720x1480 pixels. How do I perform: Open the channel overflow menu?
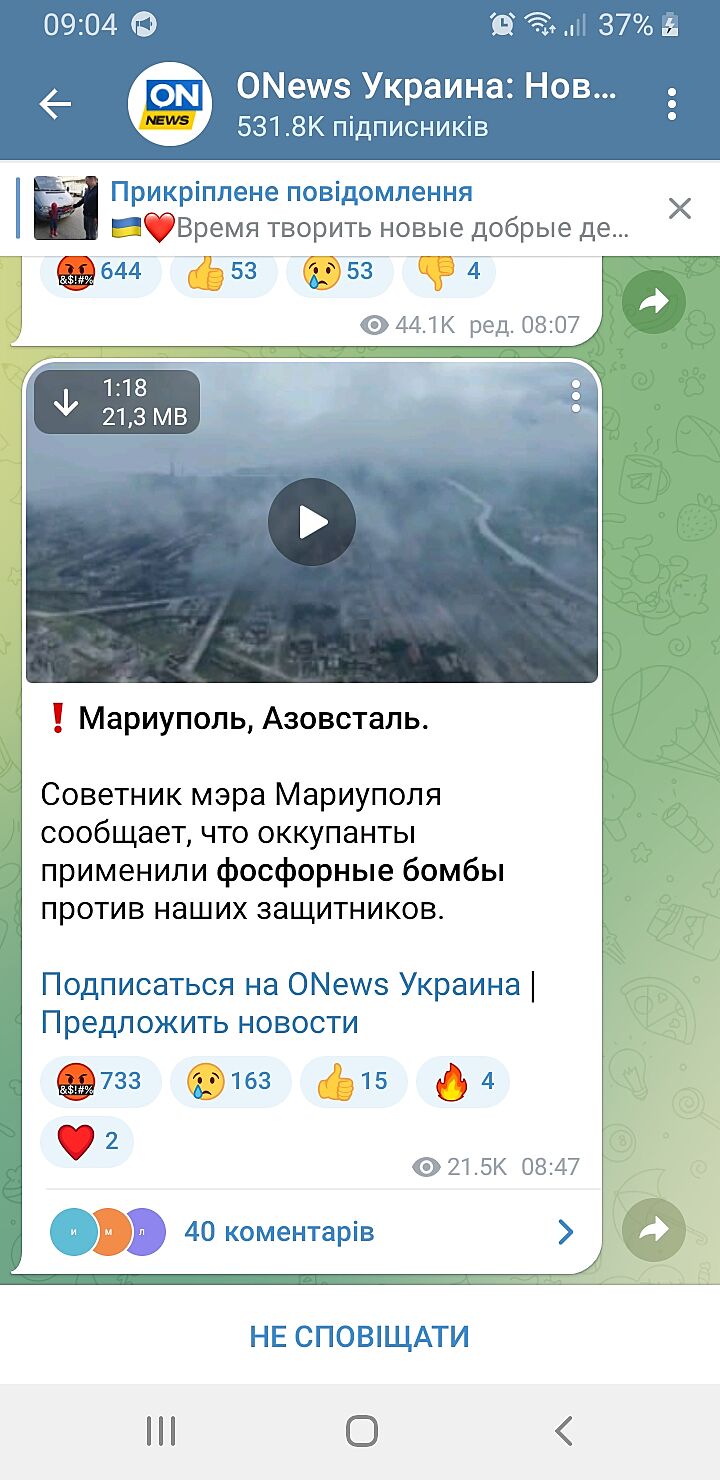(x=672, y=104)
